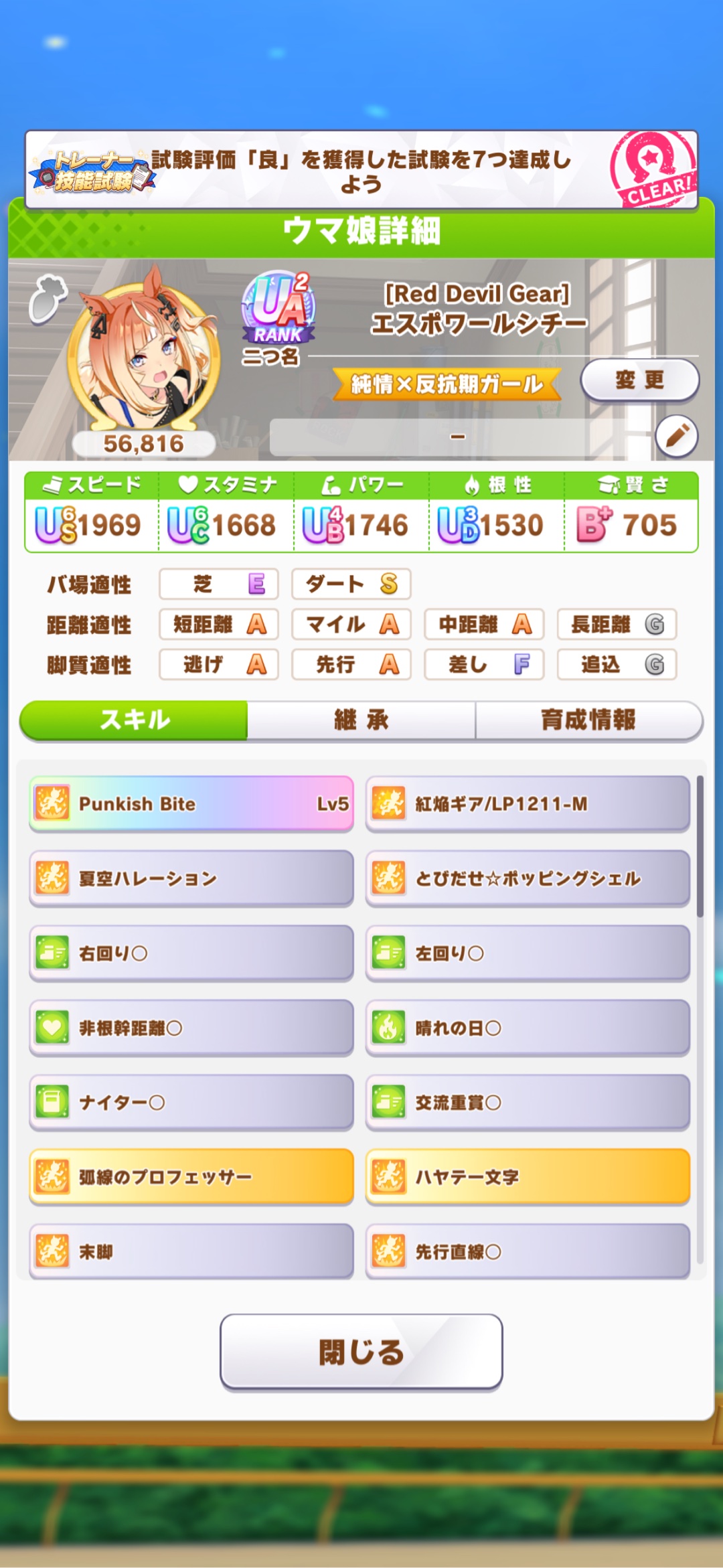Screen dimensions: 723x1568
Task: Switch to the 育成情報 tab
Action: point(588,720)
